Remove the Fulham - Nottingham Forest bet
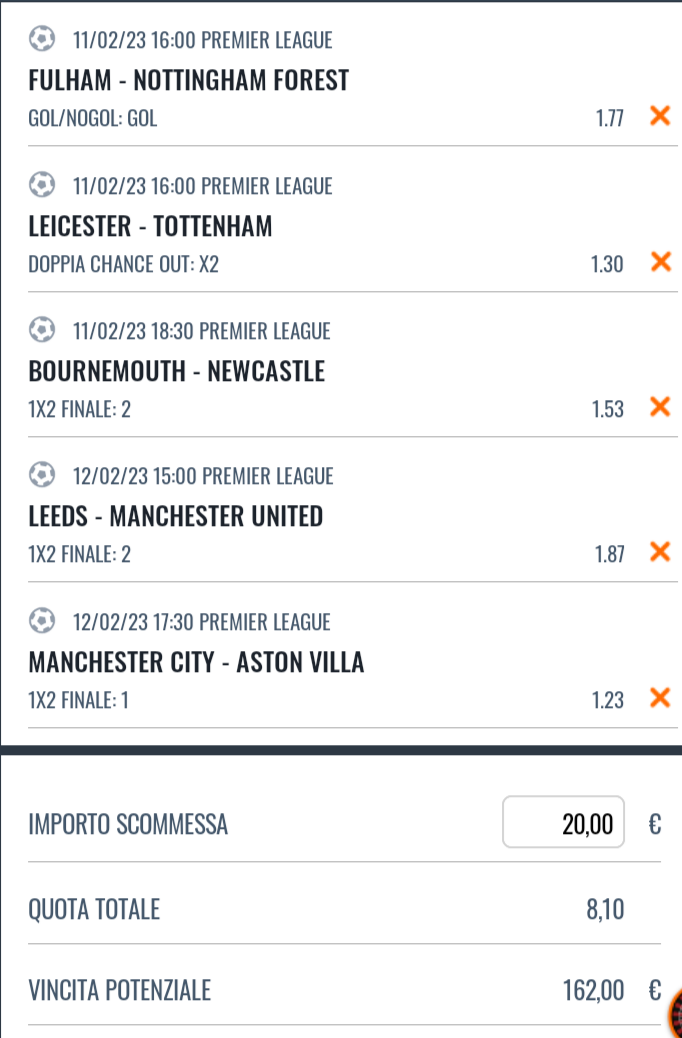The width and height of the screenshot is (682, 1038). (x=659, y=116)
